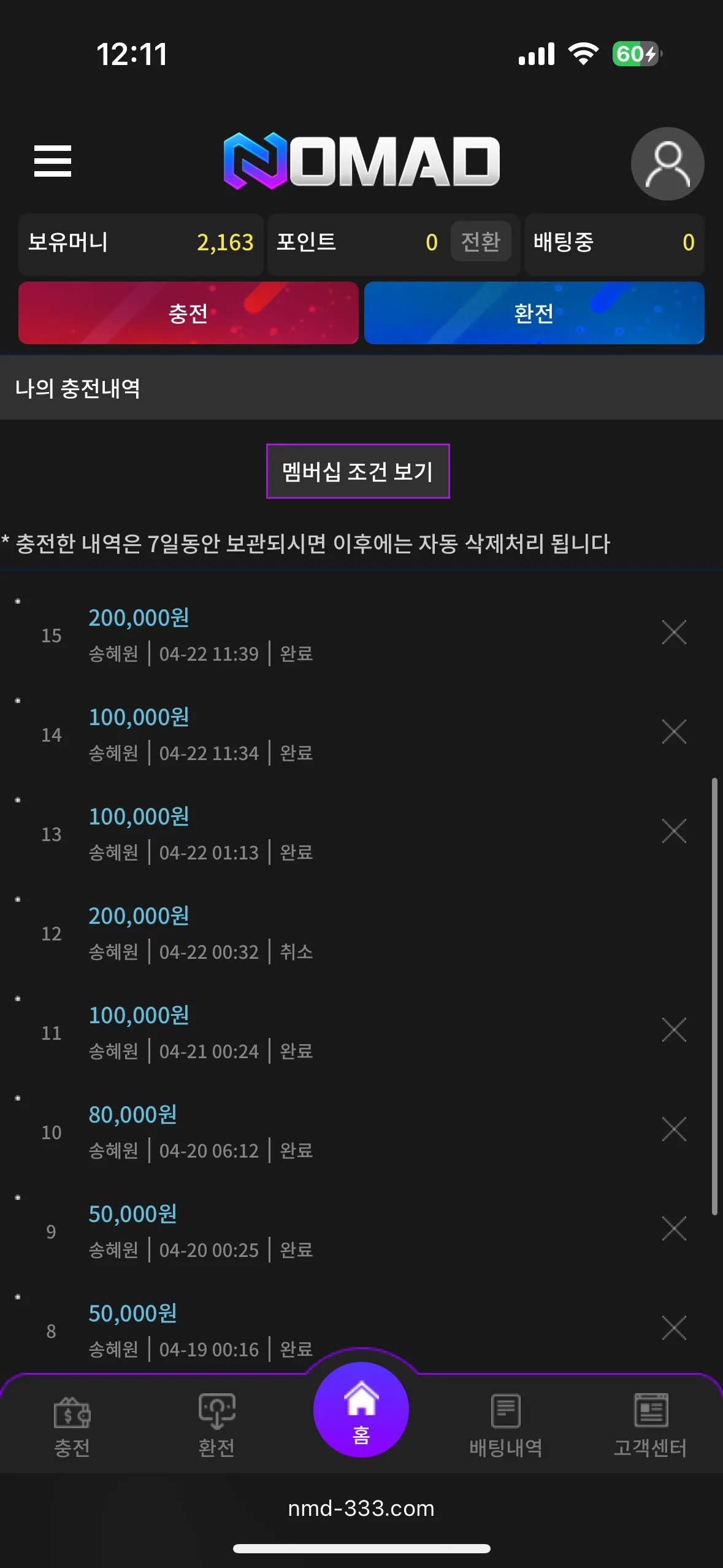The height and width of the screenshot is (1568, 723).
Task: Remove entry 8 dated 04-19 00:16
Action: tap(674, 1328)
